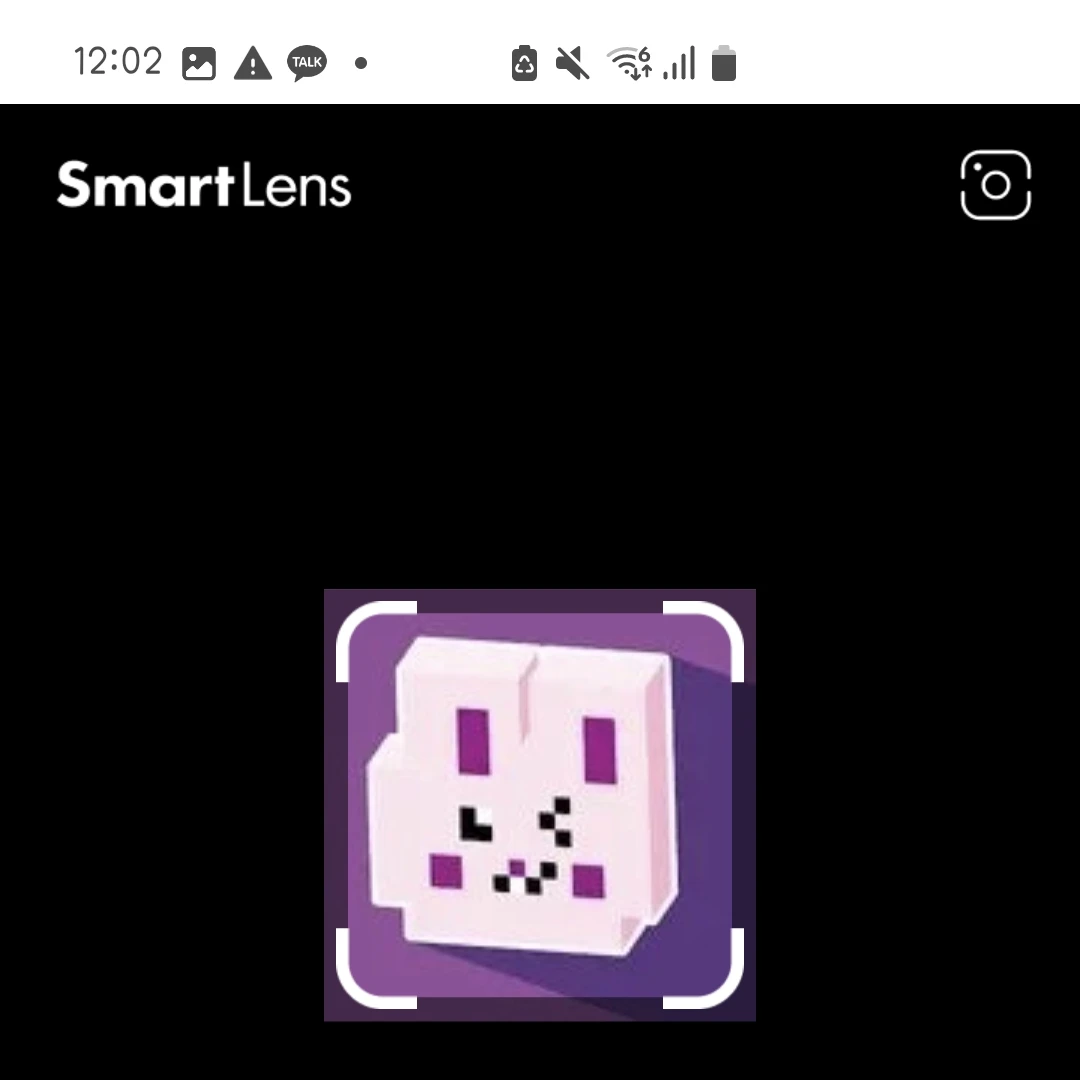Open the camera icon in the top bar
The image size is (1080, 1080).
pyautogui.click(x=995, y=185)
